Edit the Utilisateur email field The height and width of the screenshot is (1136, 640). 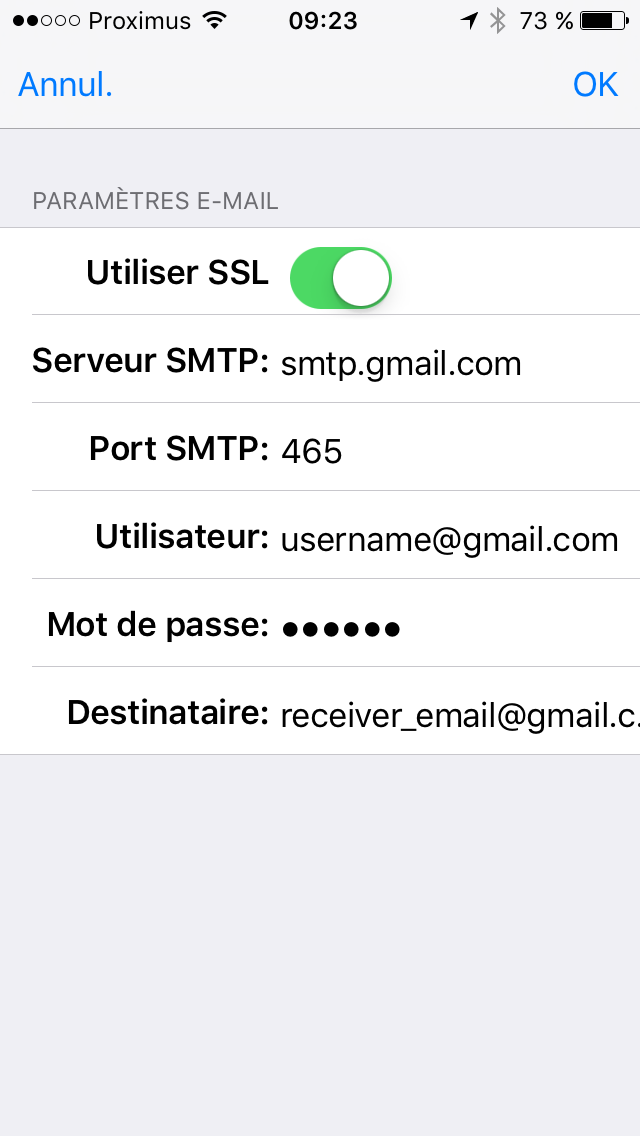(x=449, y=540)
